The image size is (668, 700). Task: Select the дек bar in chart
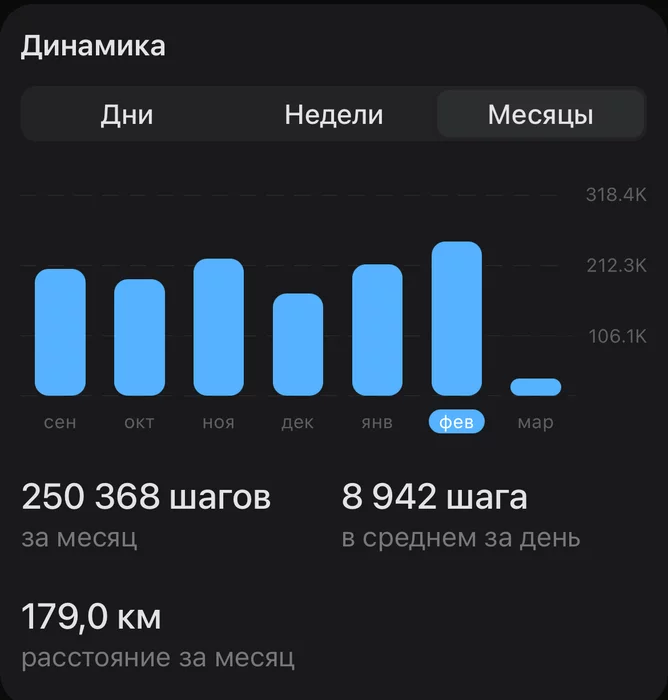click(x=298, y=344)
